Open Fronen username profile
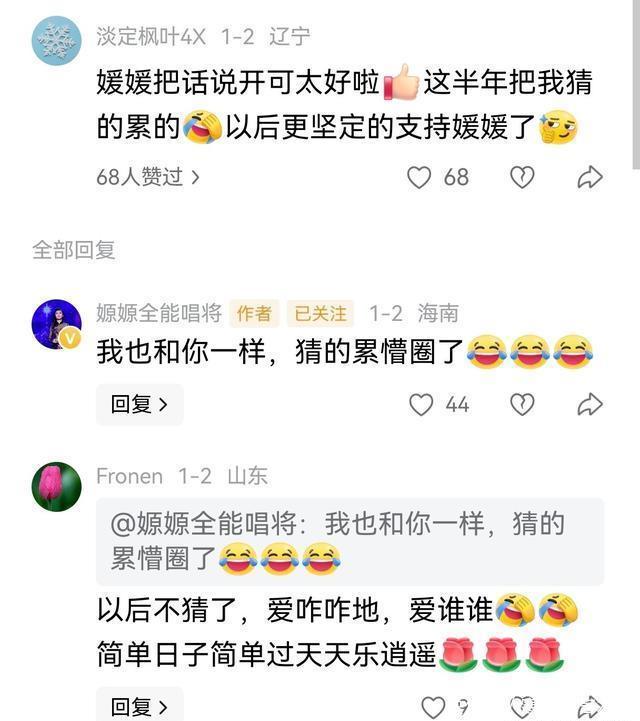This screenshot has height=721, width=640. coord(130,476)
